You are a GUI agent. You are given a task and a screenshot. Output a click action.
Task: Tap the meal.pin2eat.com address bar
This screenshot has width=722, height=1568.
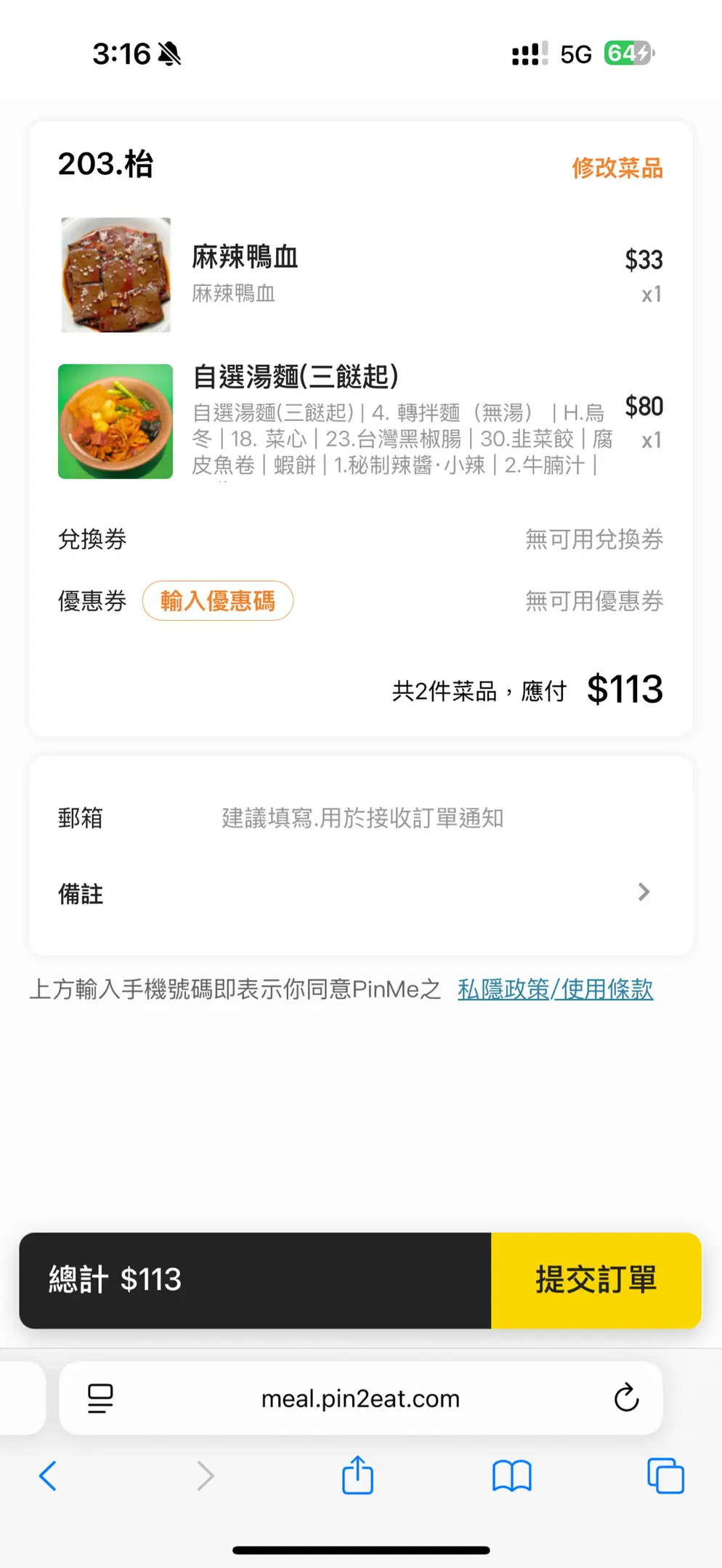360,1398
